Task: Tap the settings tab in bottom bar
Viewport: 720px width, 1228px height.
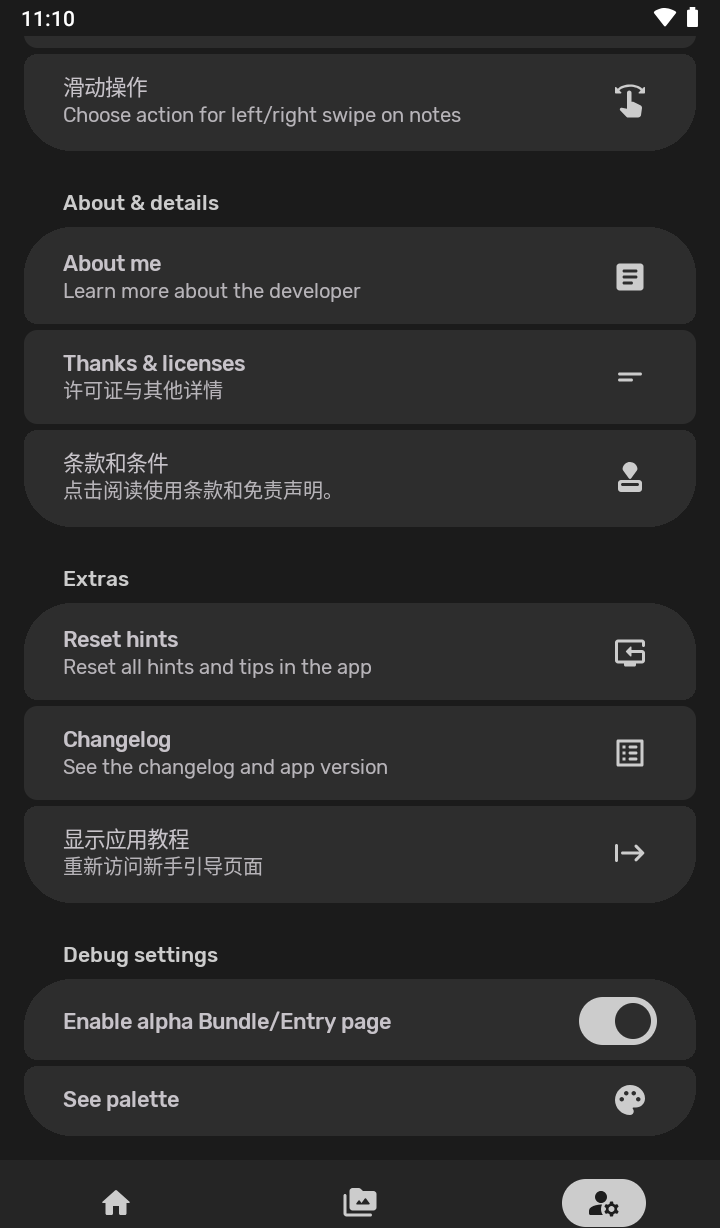Action: coord(603,1202)
